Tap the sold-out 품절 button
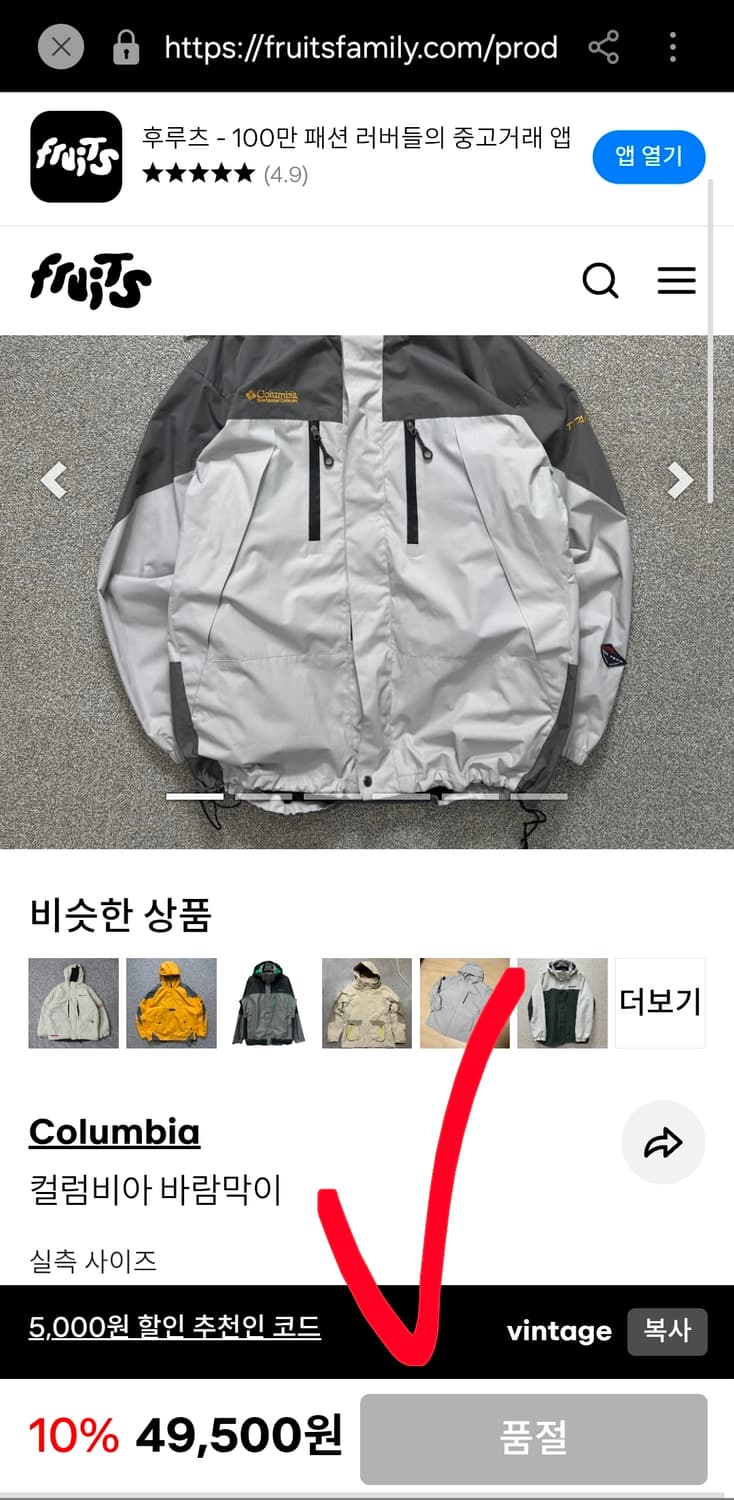 pyautogui.click(x=534, y=1438)
